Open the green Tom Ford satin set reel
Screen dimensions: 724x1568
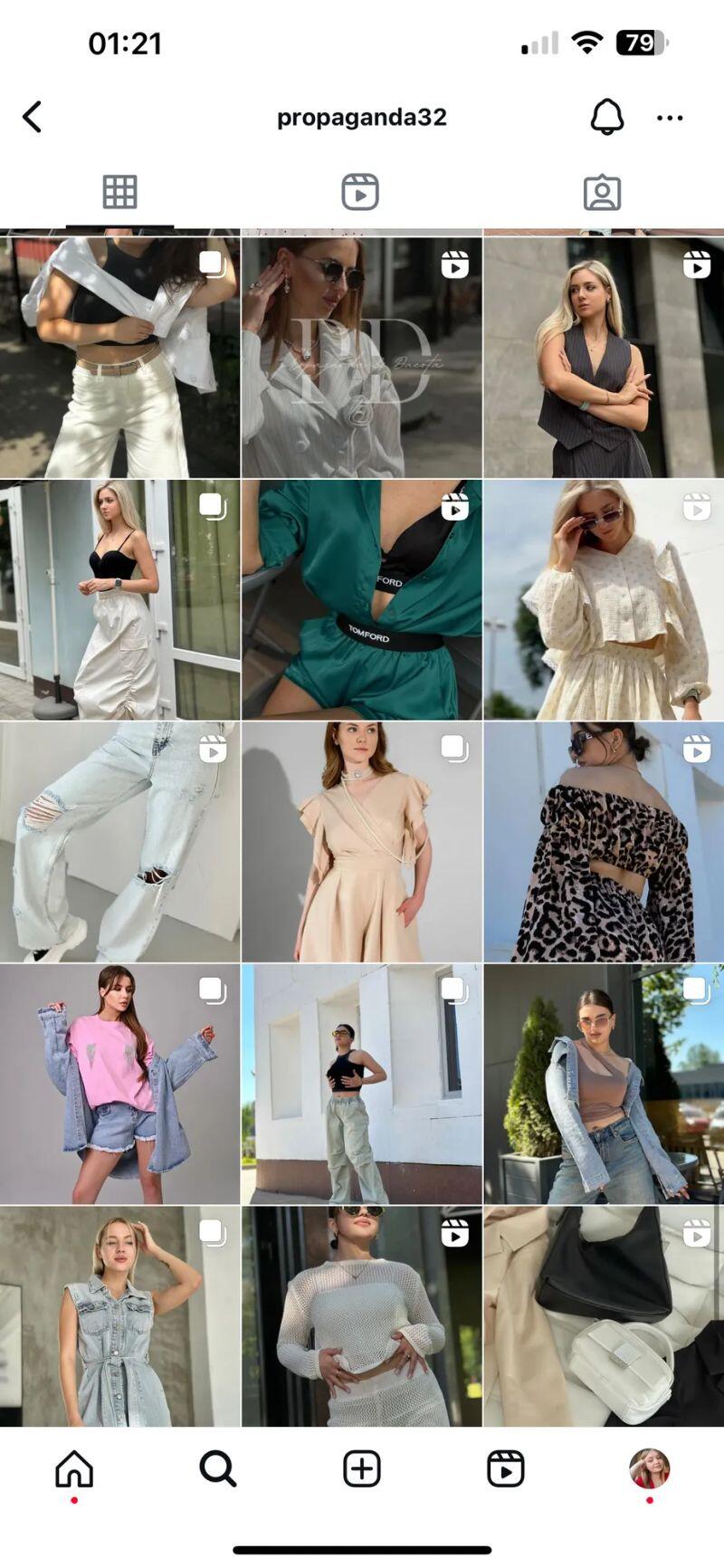click(362, 599)
